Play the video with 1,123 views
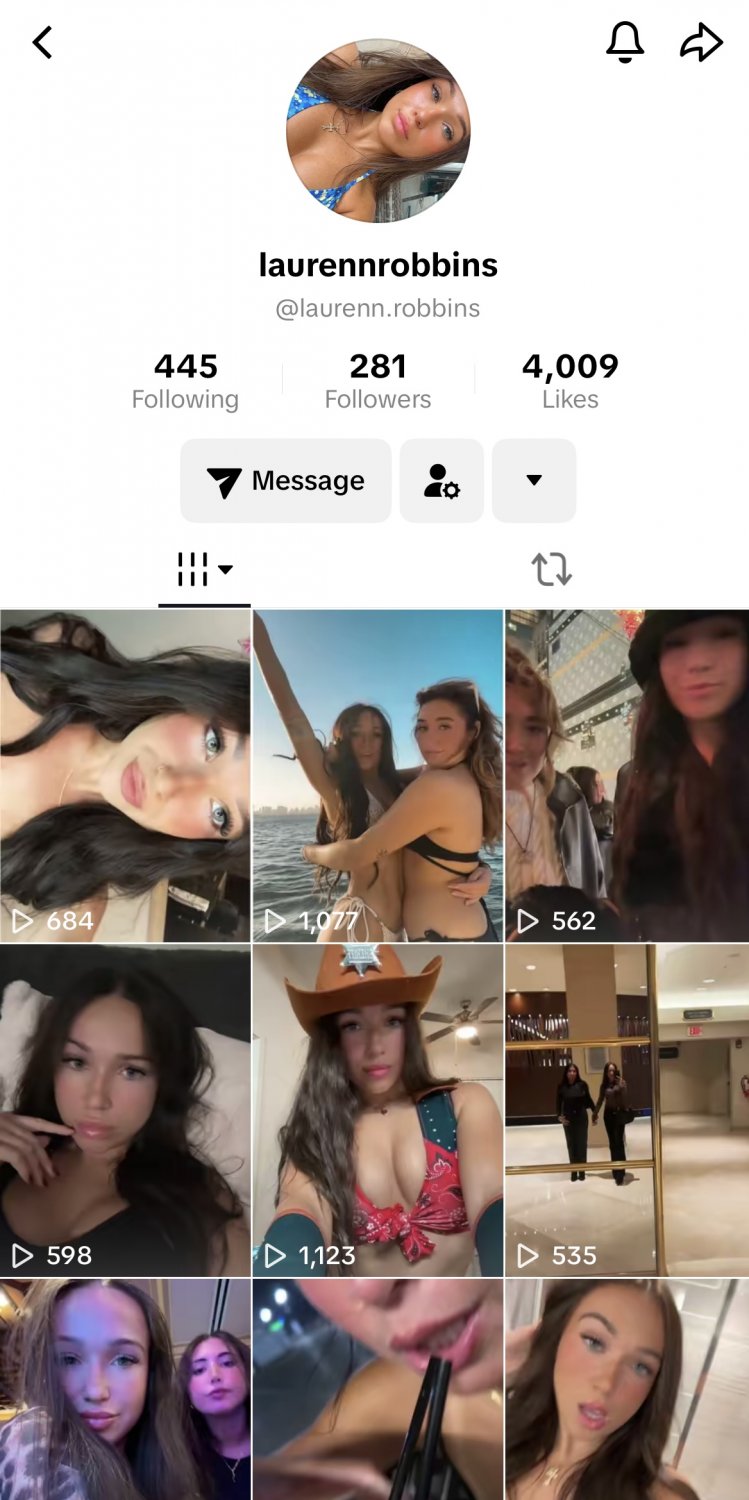749x1500 pixels. click(378, 1111)
